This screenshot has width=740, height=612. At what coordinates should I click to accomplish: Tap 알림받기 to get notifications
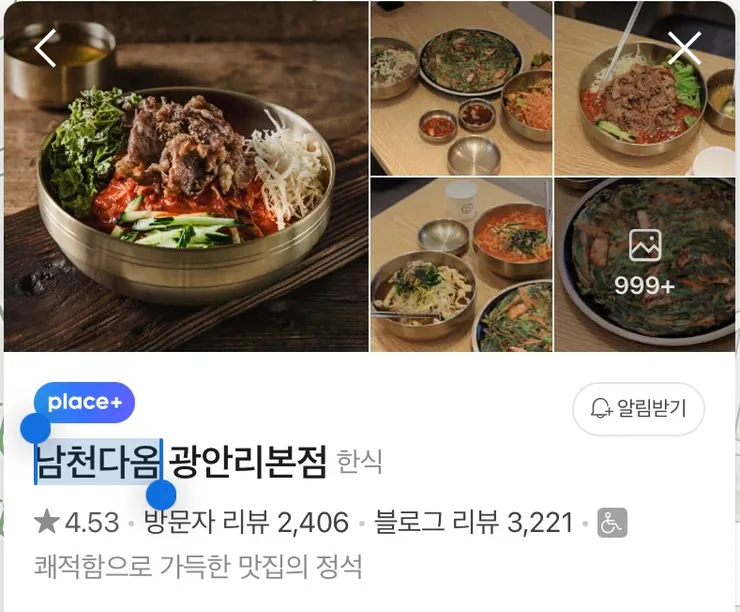[639, 408]
